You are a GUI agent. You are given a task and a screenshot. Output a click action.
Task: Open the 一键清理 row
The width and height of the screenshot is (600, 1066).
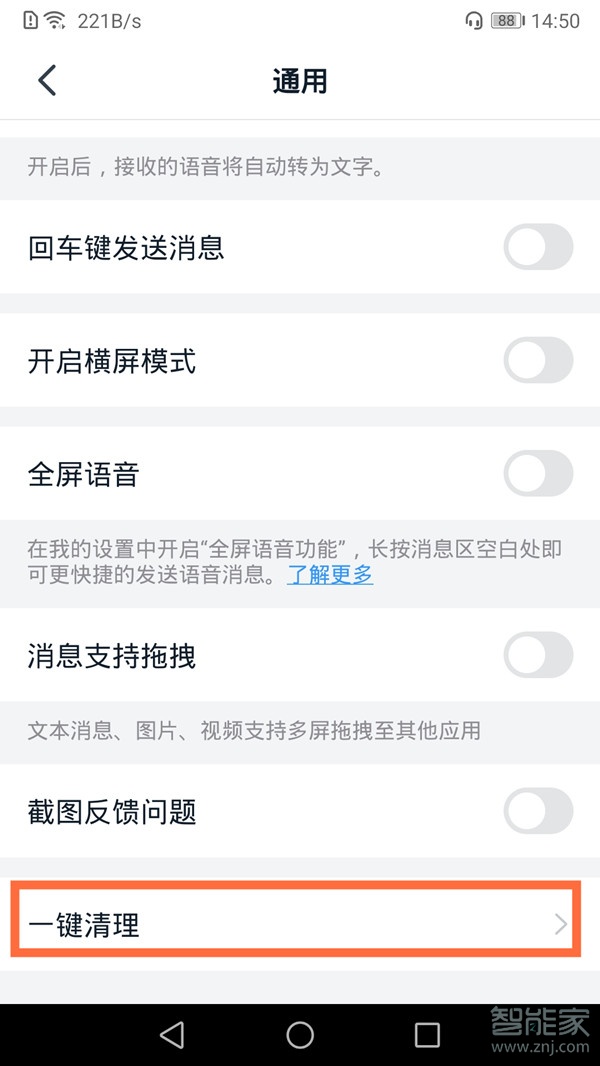[x=297, y=925]
